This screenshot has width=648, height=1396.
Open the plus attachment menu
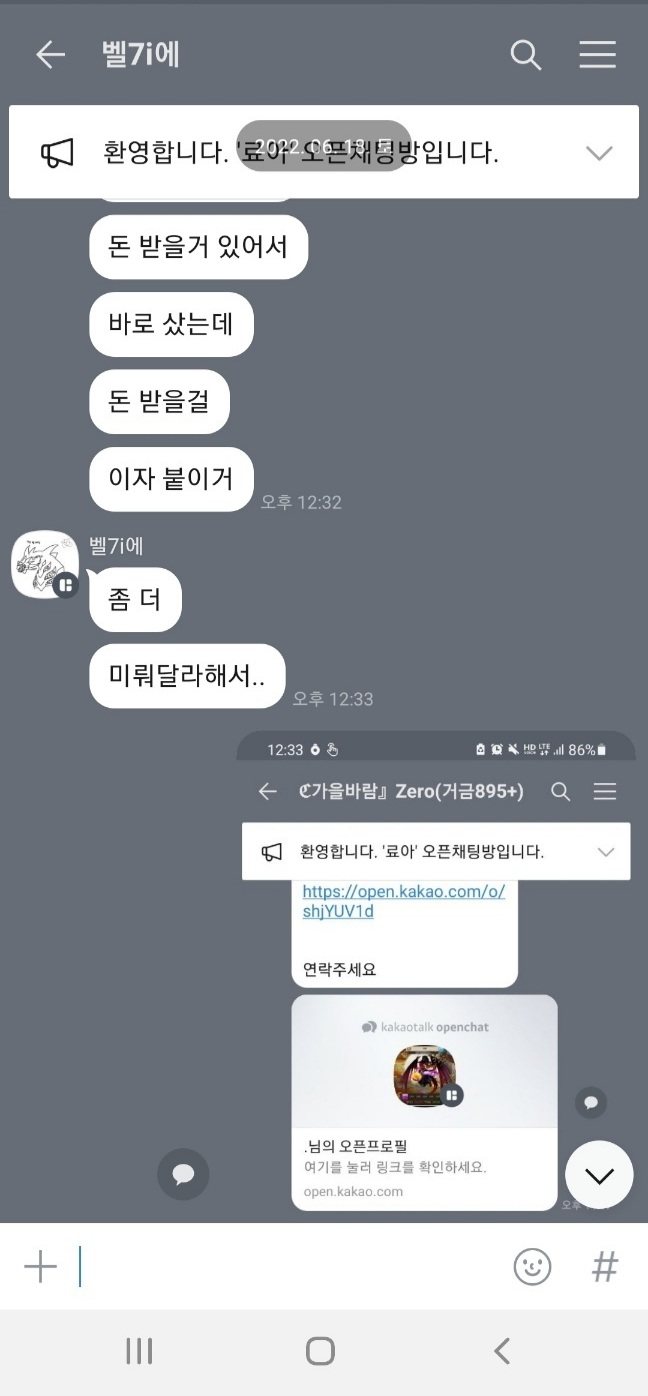click(40, 1267)
